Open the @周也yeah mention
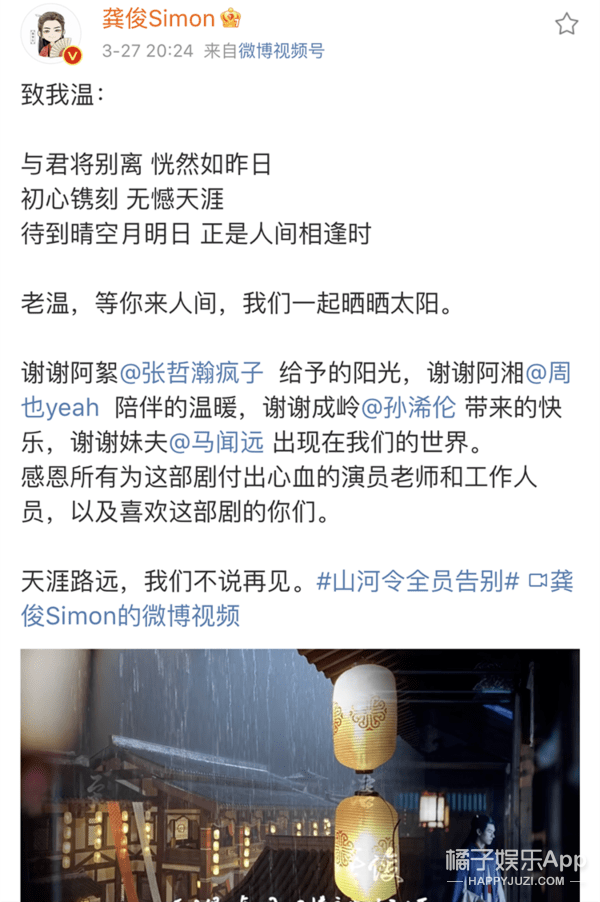 click(x=61, y=407)
